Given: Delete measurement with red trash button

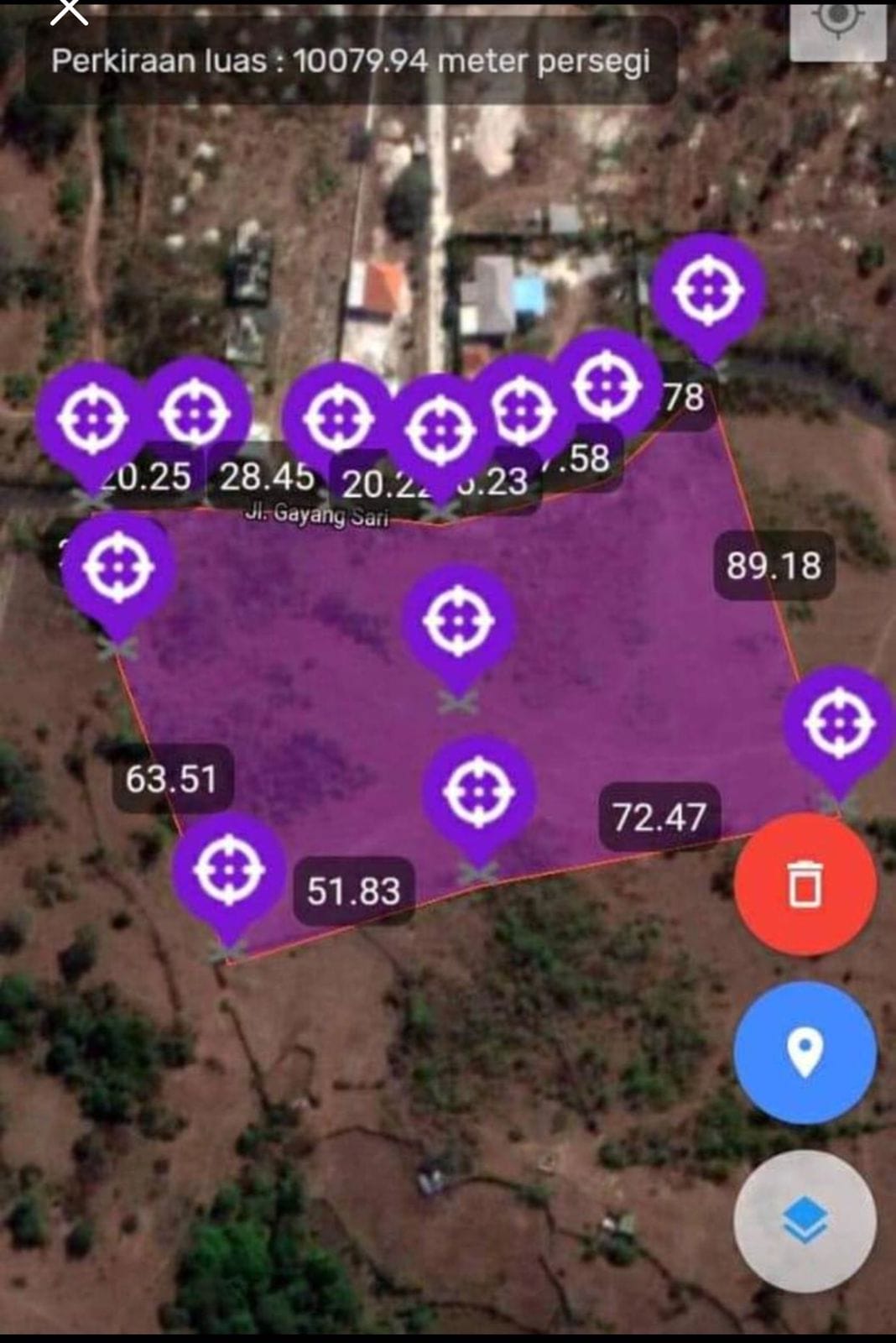Looking at the screenshot, I should pos(805,884).
